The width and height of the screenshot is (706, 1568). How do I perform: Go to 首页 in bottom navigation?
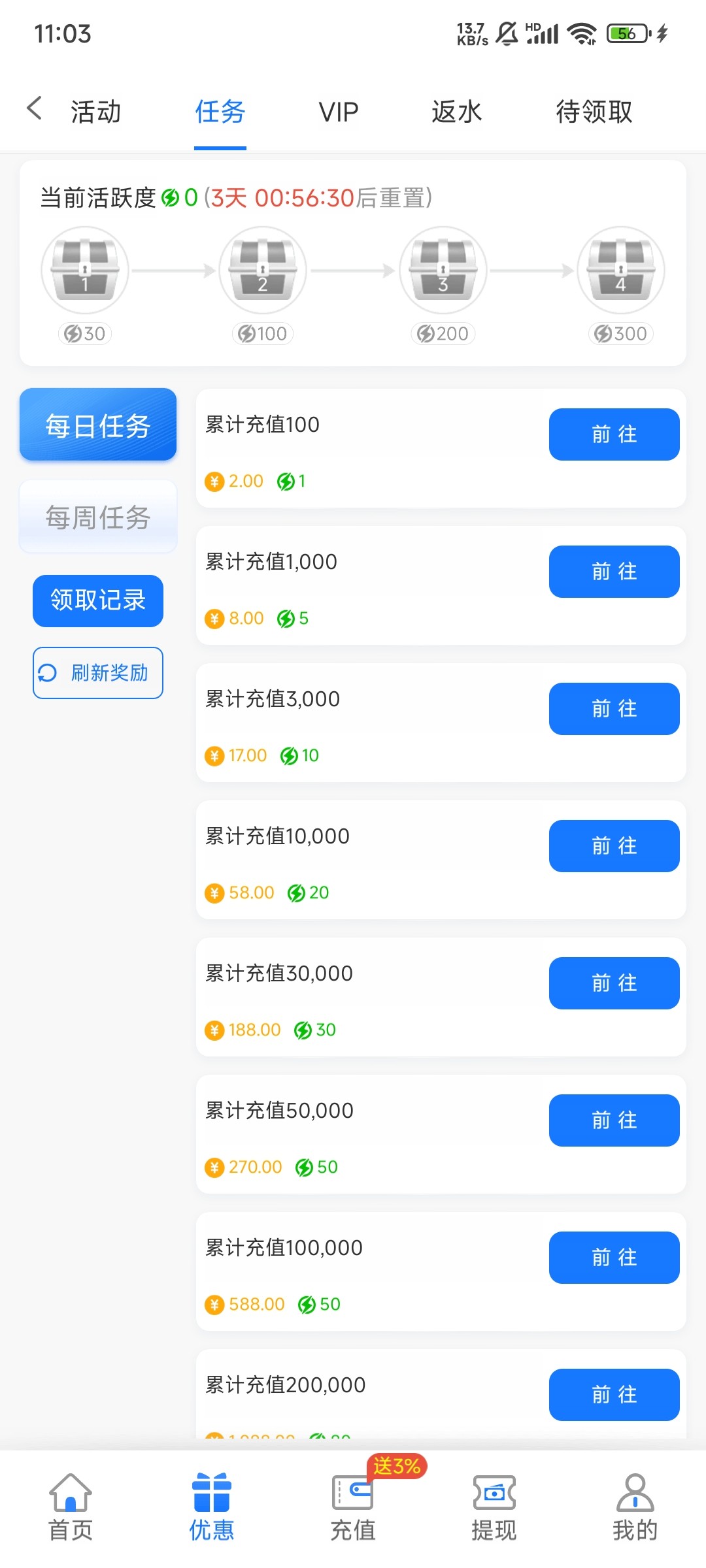71,1507
